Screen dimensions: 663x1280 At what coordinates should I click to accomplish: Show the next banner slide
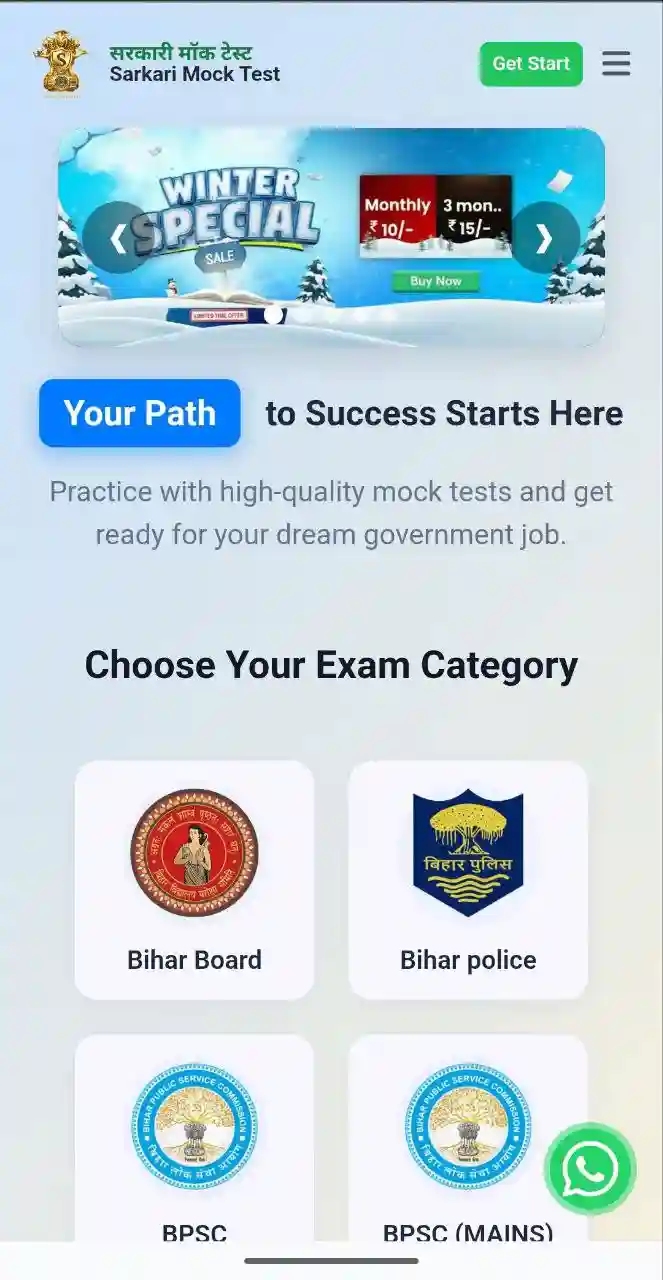(x=544, y=238)
